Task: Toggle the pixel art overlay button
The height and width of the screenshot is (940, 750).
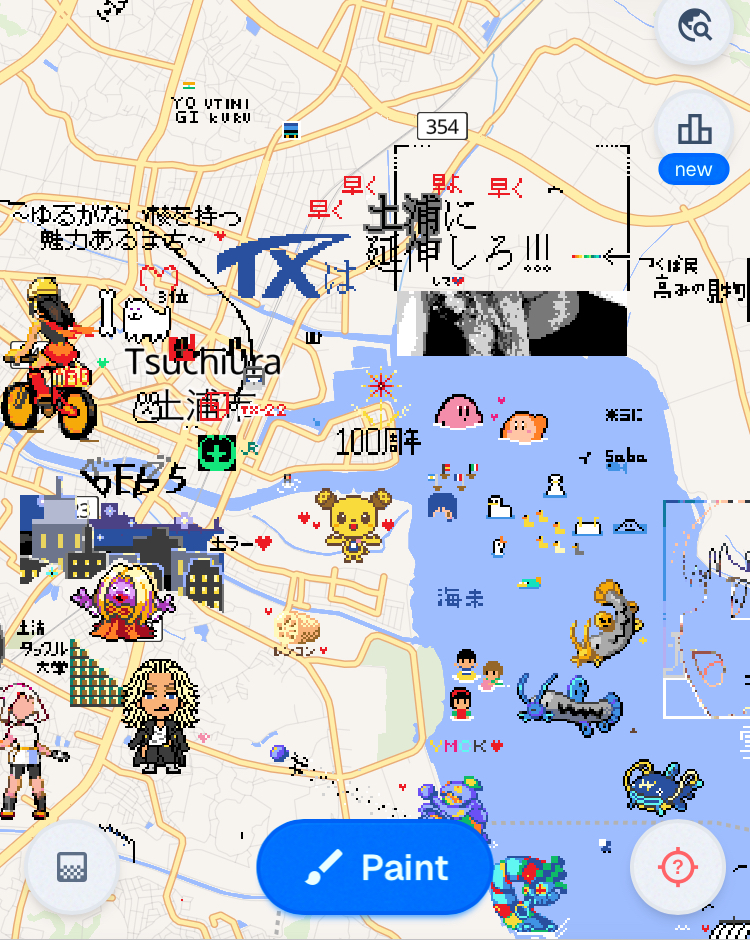Action: pos(71,867)
